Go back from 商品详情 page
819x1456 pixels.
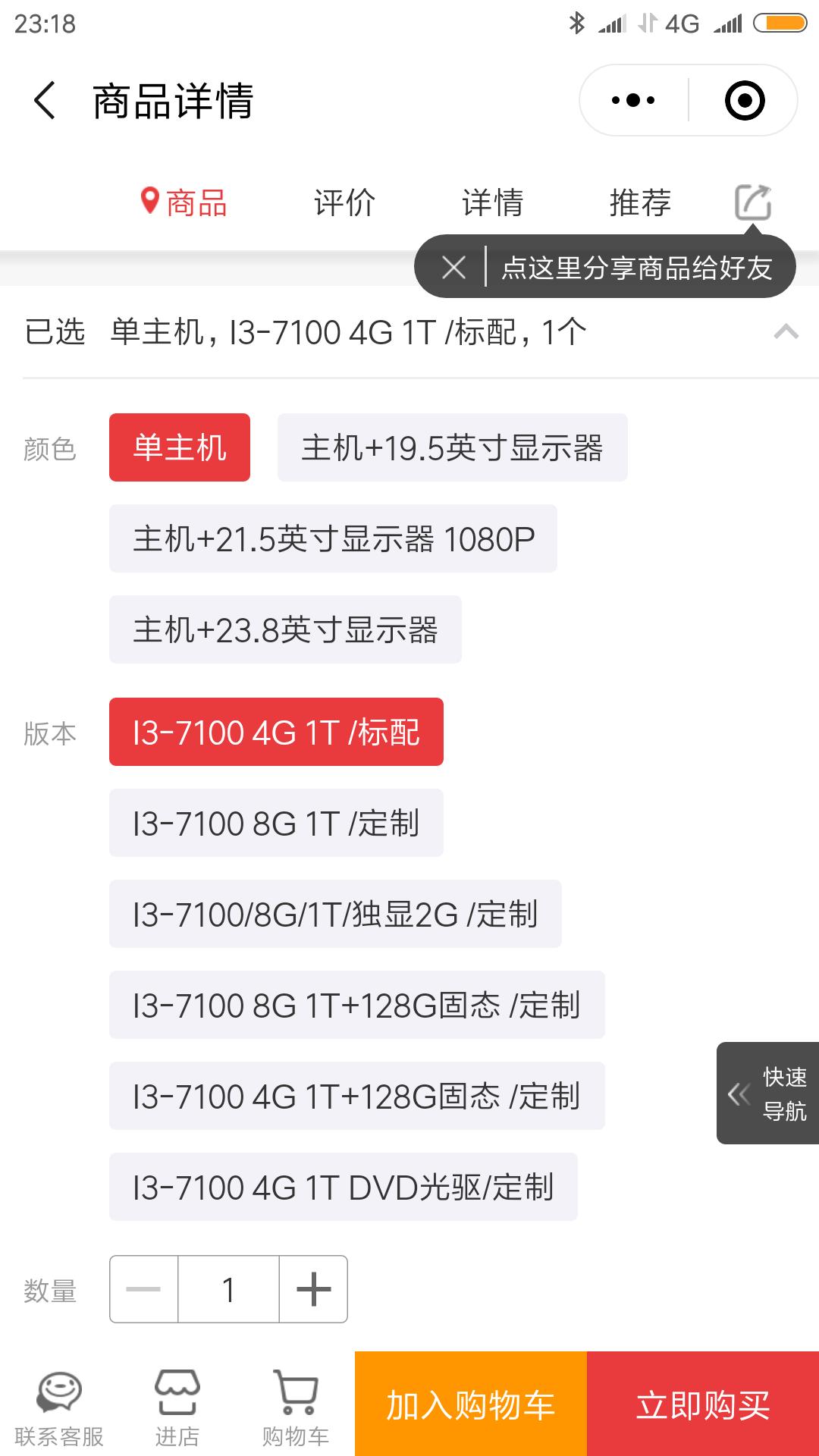45,100
